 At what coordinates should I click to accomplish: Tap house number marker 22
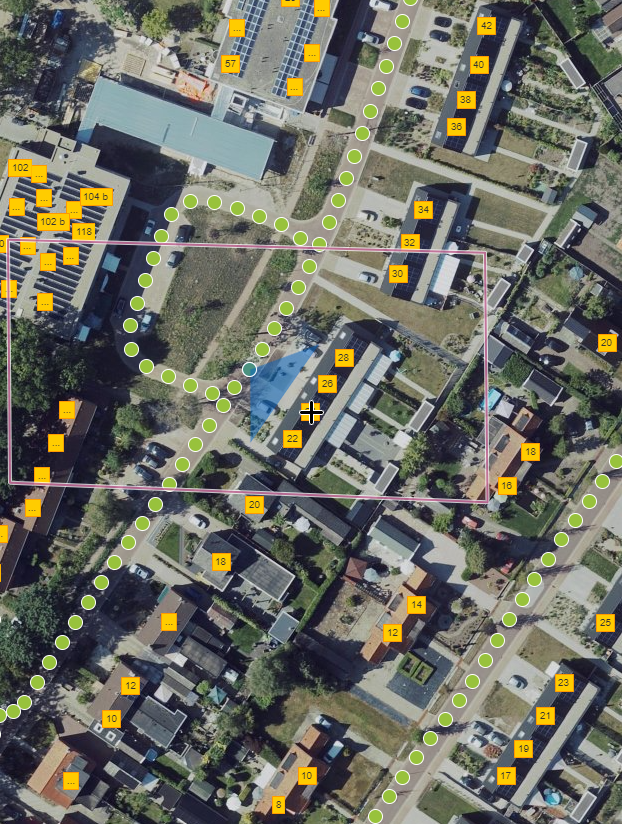(x=292, y=438)
